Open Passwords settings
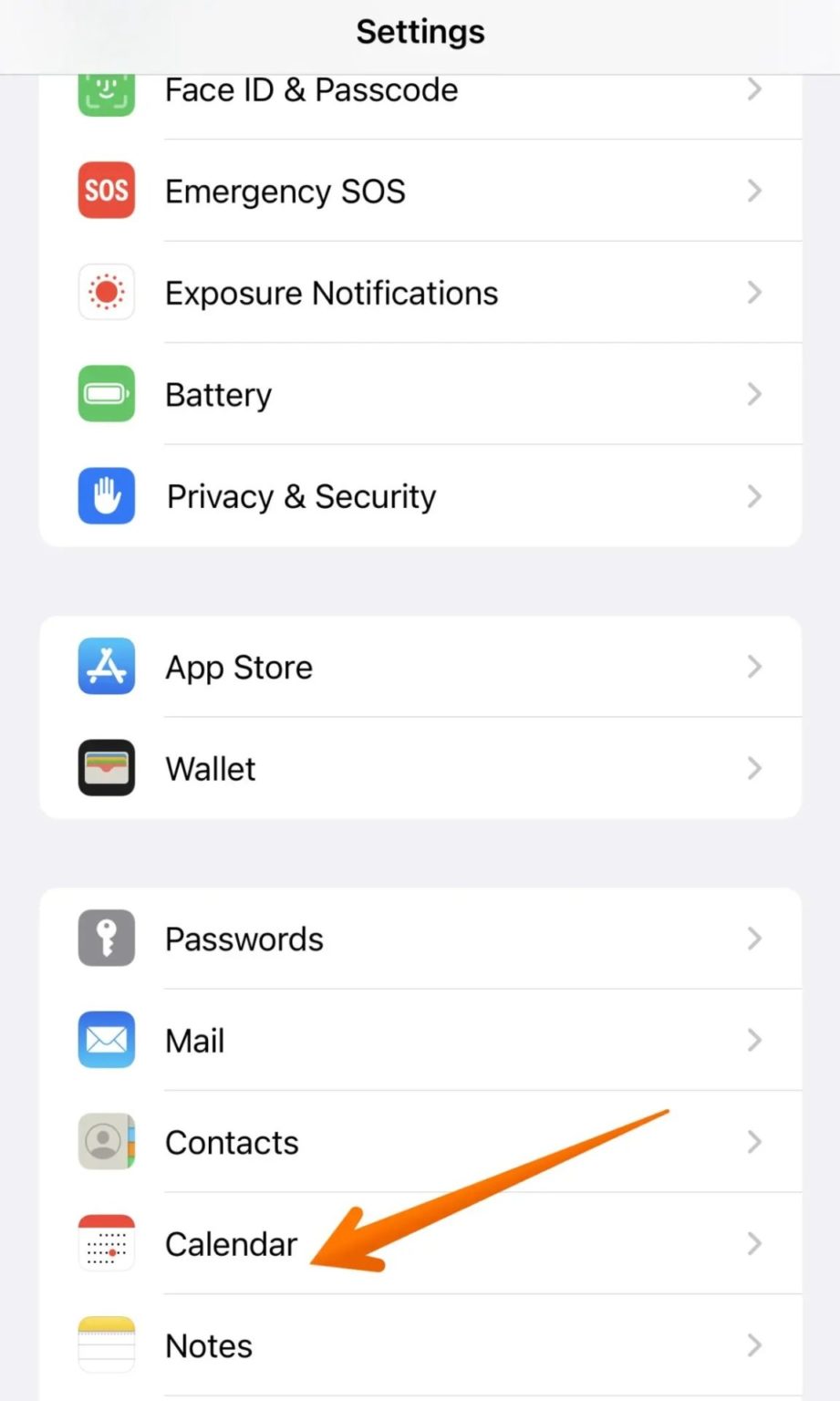 [420, 939]
